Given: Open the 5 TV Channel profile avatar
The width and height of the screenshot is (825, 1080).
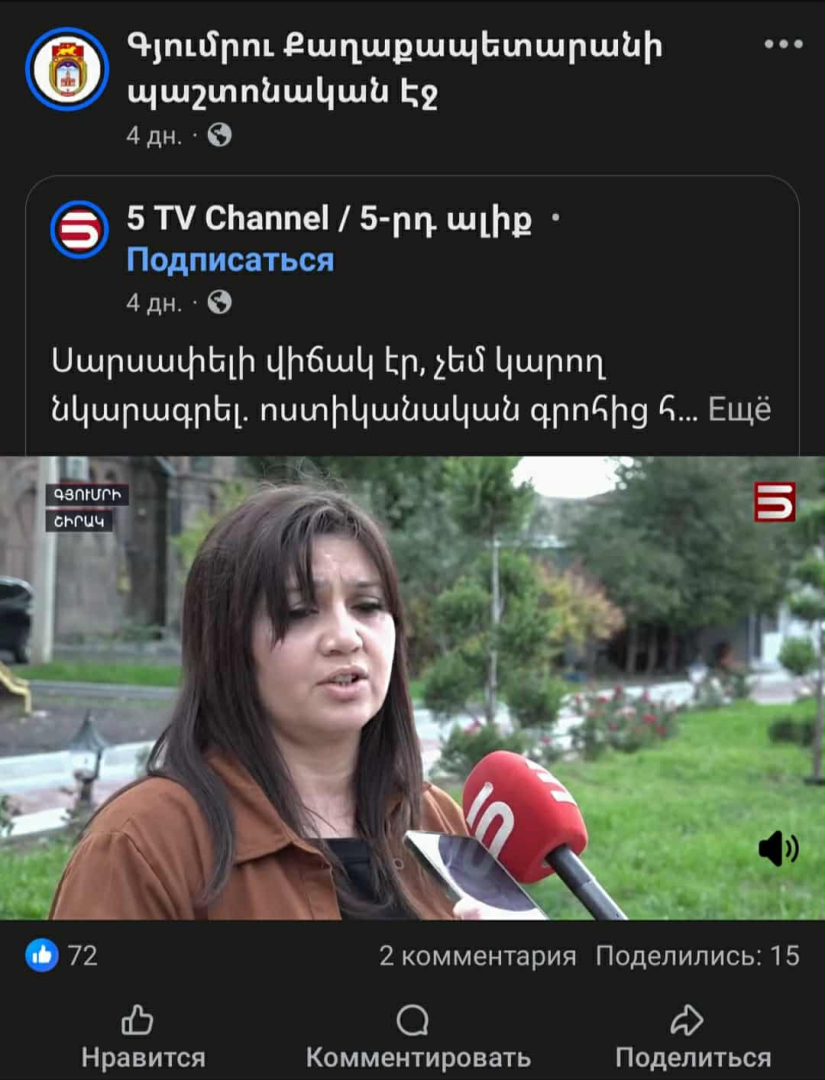Looking at the screenshot, I should tap(79, 229).
